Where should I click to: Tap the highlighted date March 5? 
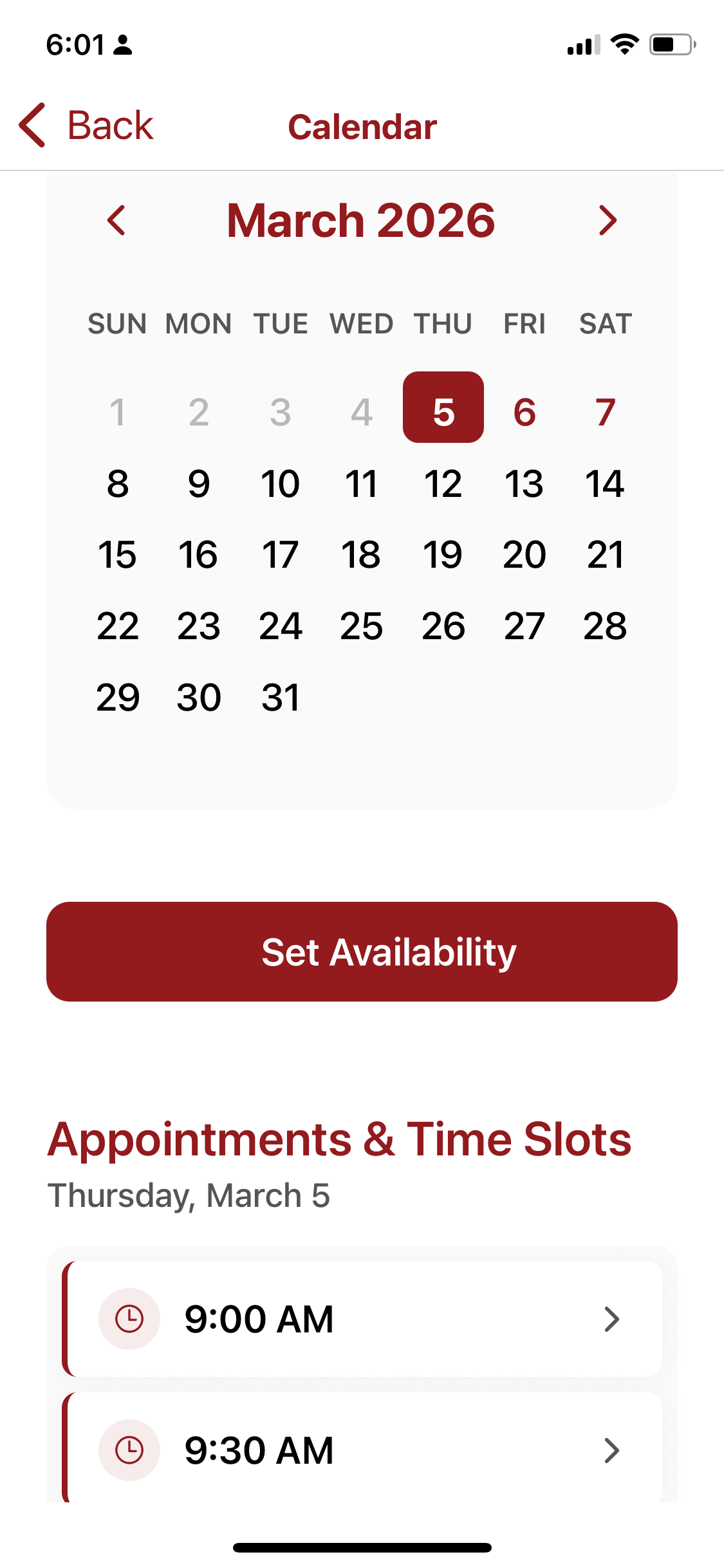[443, 407]
